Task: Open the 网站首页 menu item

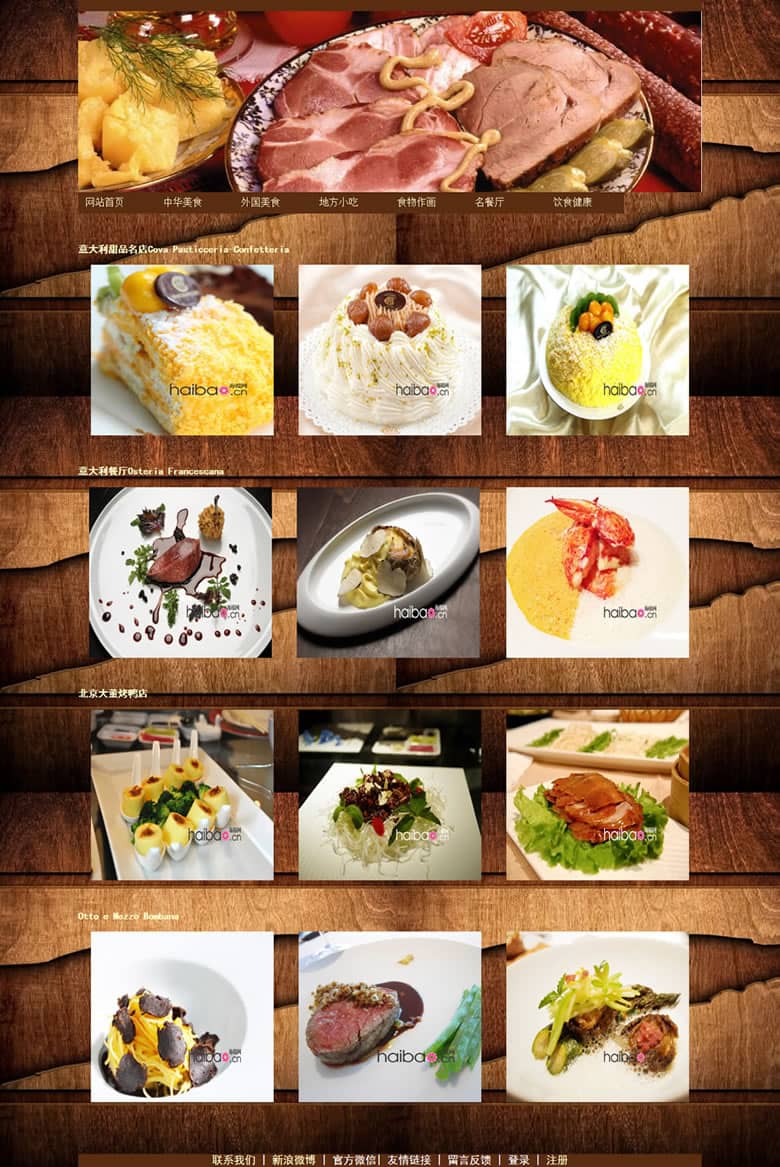Action: click(x=104, y=202)
